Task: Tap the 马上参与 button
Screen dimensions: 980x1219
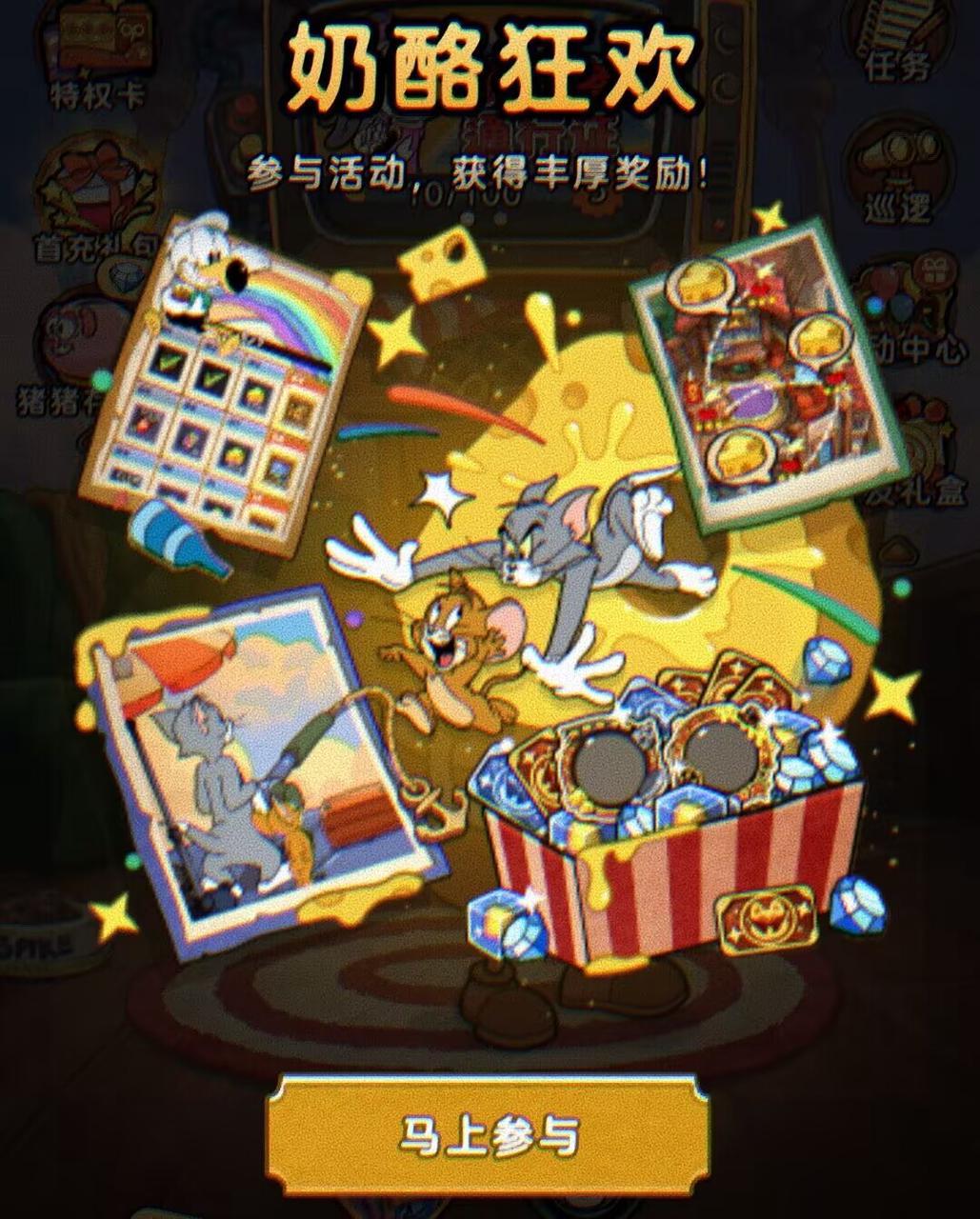Action: 489,1134
